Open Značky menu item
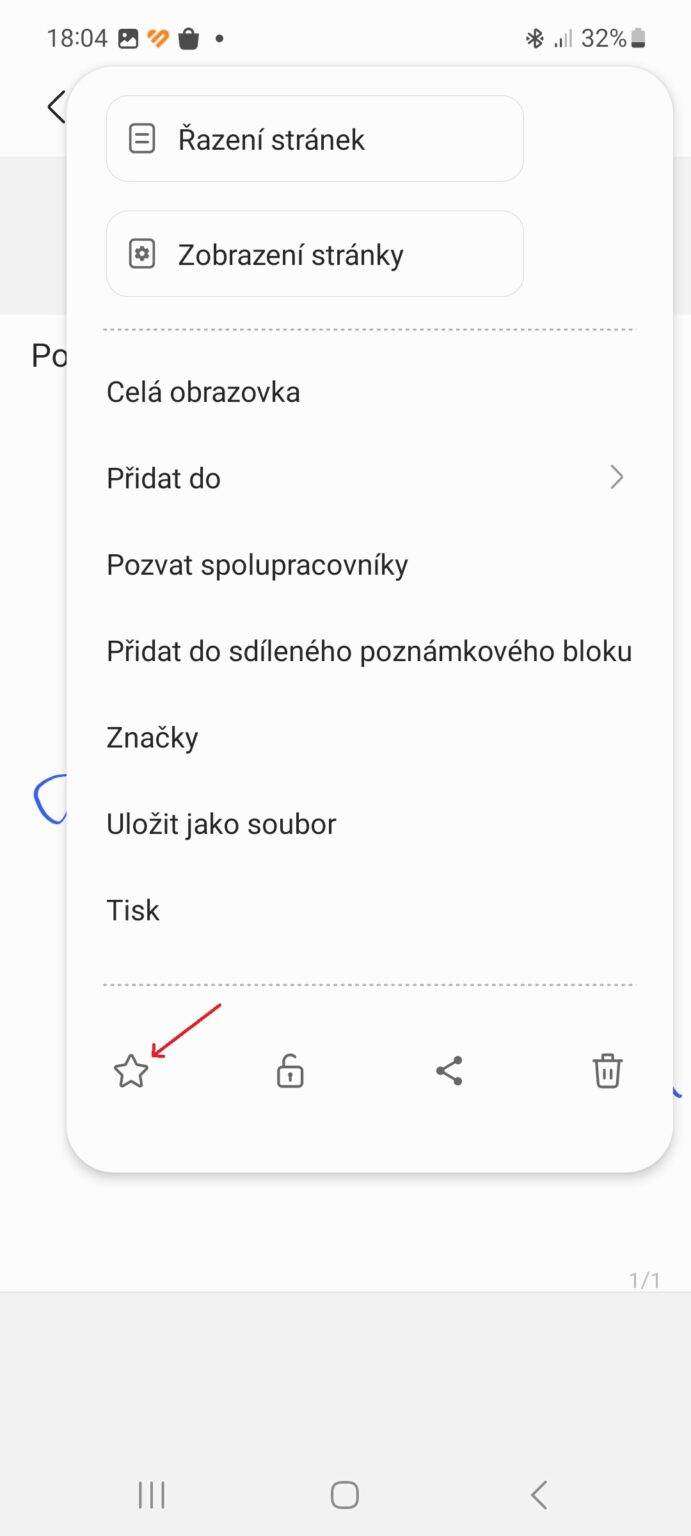 152,738
